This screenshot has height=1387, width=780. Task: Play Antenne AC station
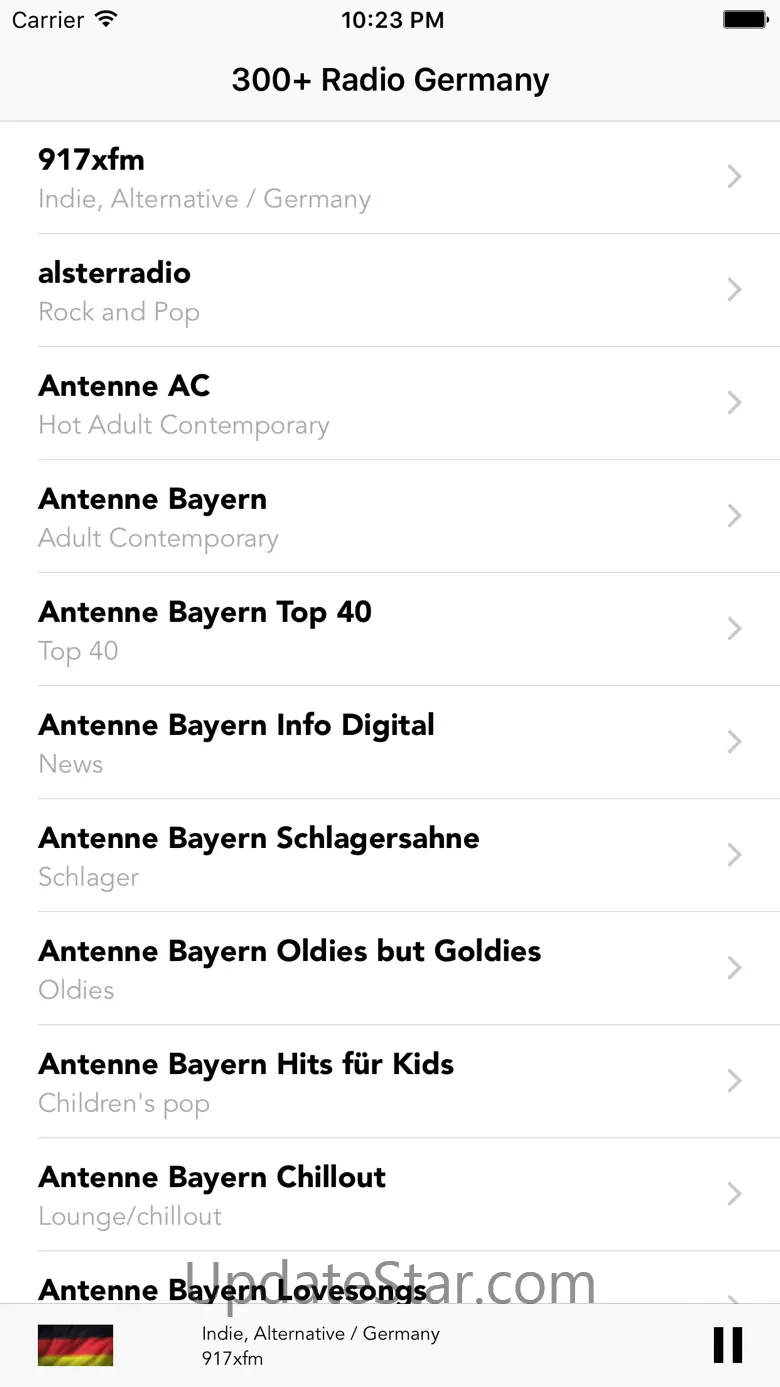point(390,404)
